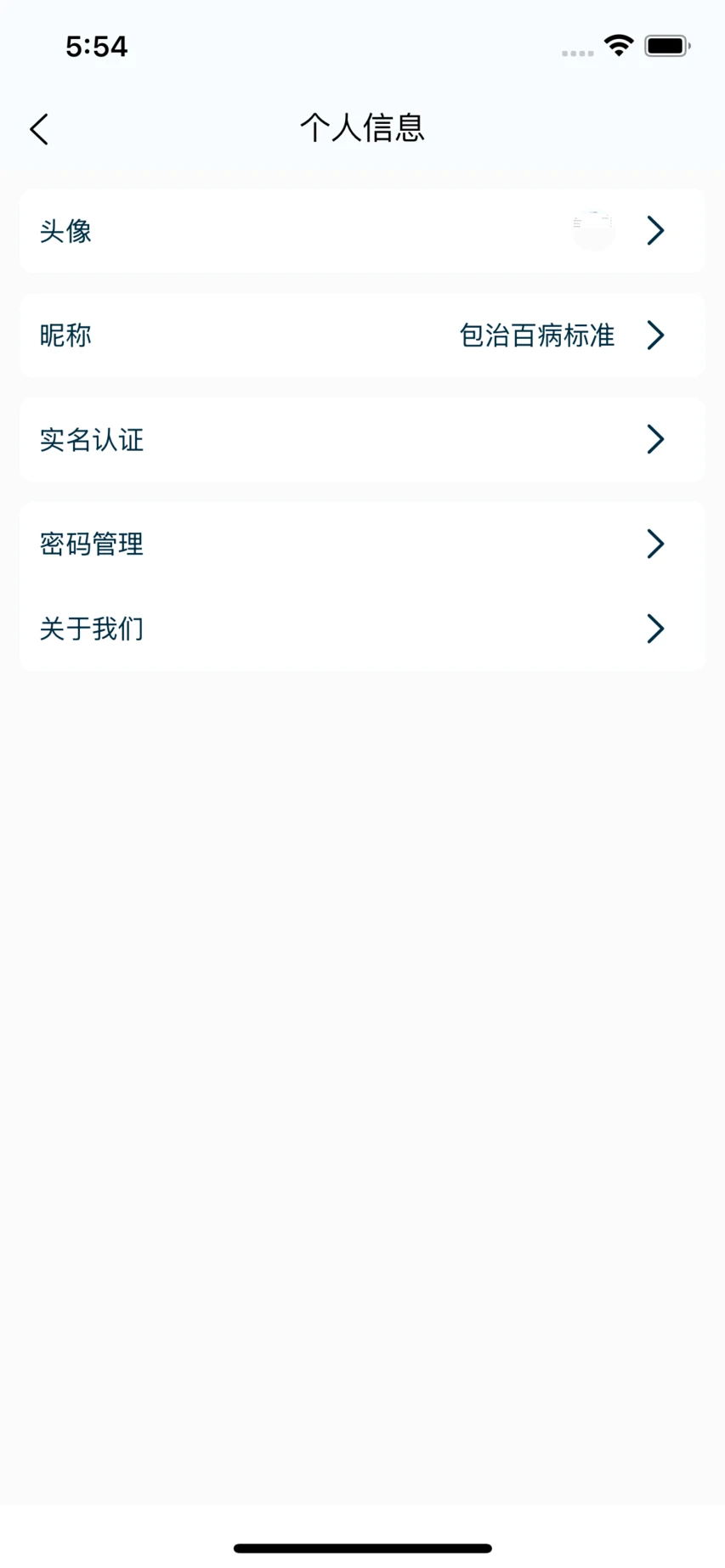
Task: Open the 实名认证 option
Action: (x=361, y=439)
